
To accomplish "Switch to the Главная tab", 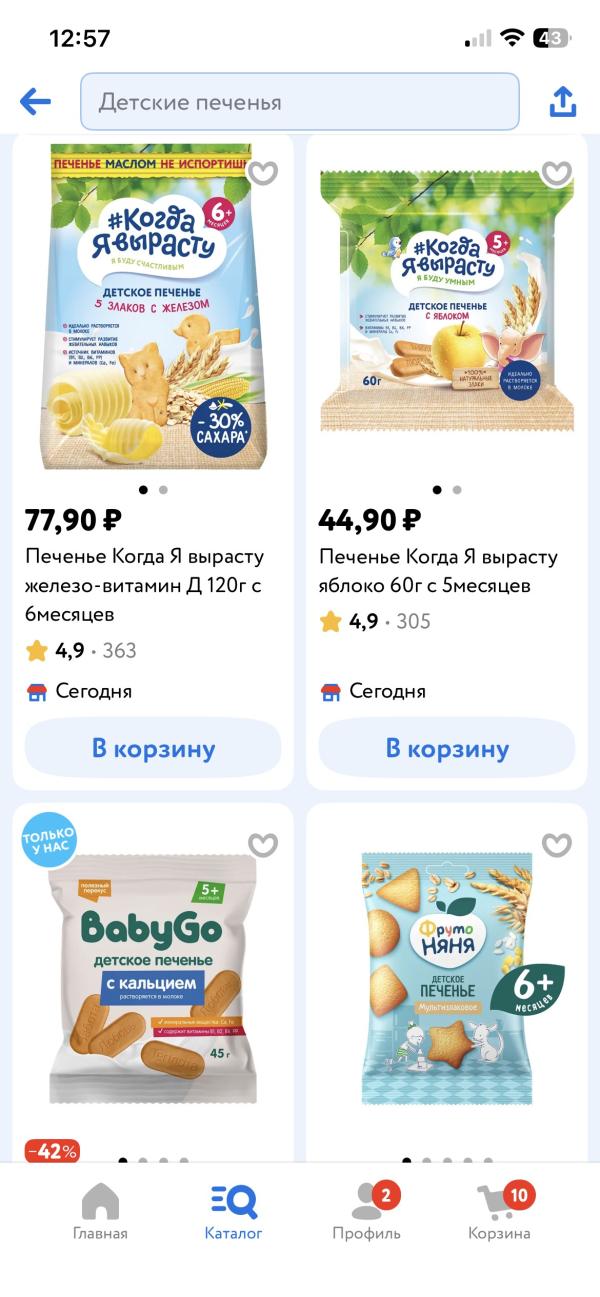I will (100, 1211).
